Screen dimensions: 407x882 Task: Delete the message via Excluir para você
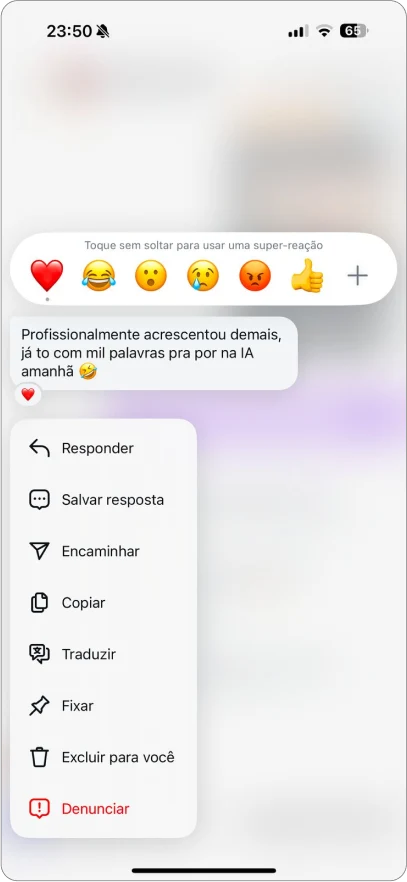103,757
